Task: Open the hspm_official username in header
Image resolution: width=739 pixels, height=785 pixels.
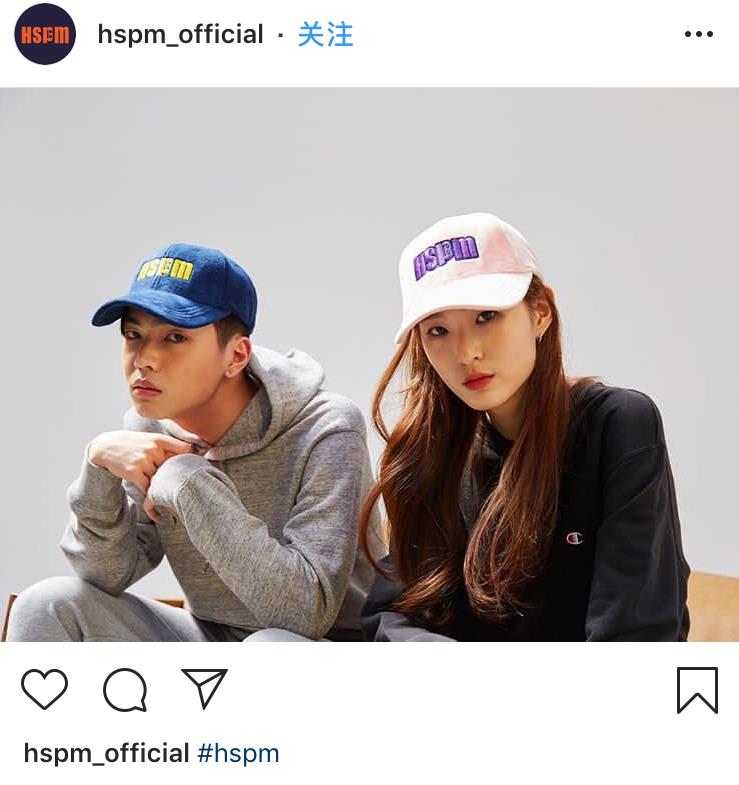Action: point(180,35)
